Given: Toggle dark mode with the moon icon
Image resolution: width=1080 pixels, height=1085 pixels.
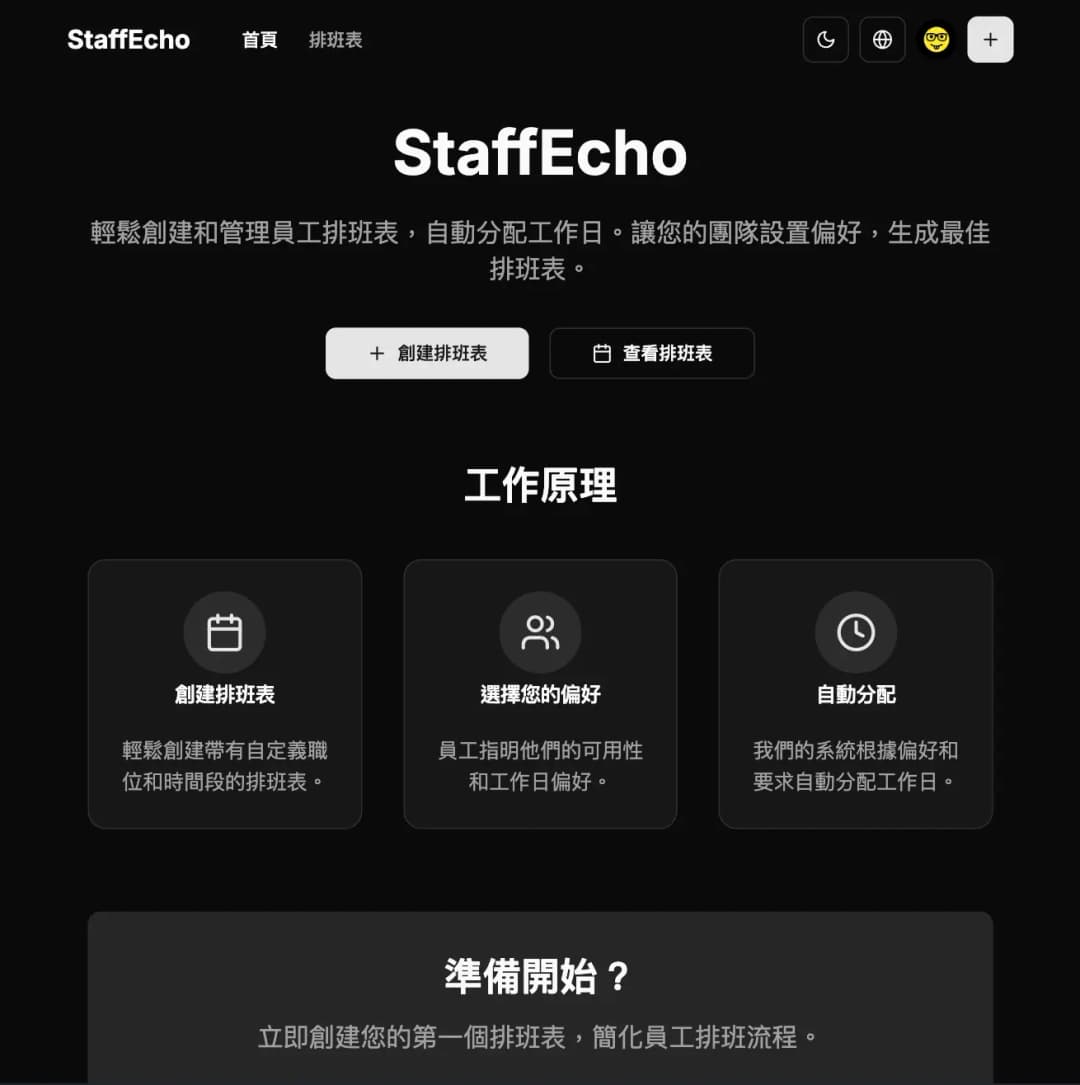Looking at the screenshot, I should click(x=825, y=39).
